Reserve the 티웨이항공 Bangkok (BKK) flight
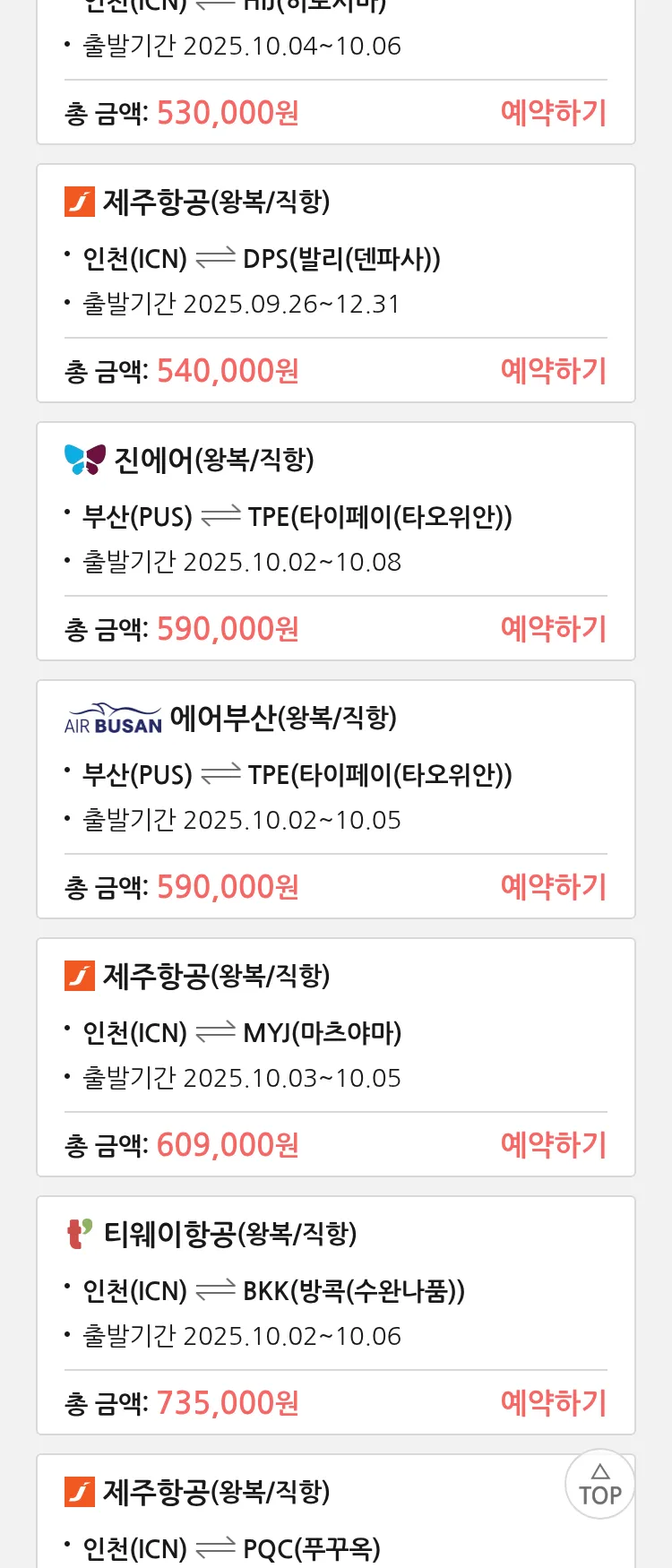 tap(553, 1403)
